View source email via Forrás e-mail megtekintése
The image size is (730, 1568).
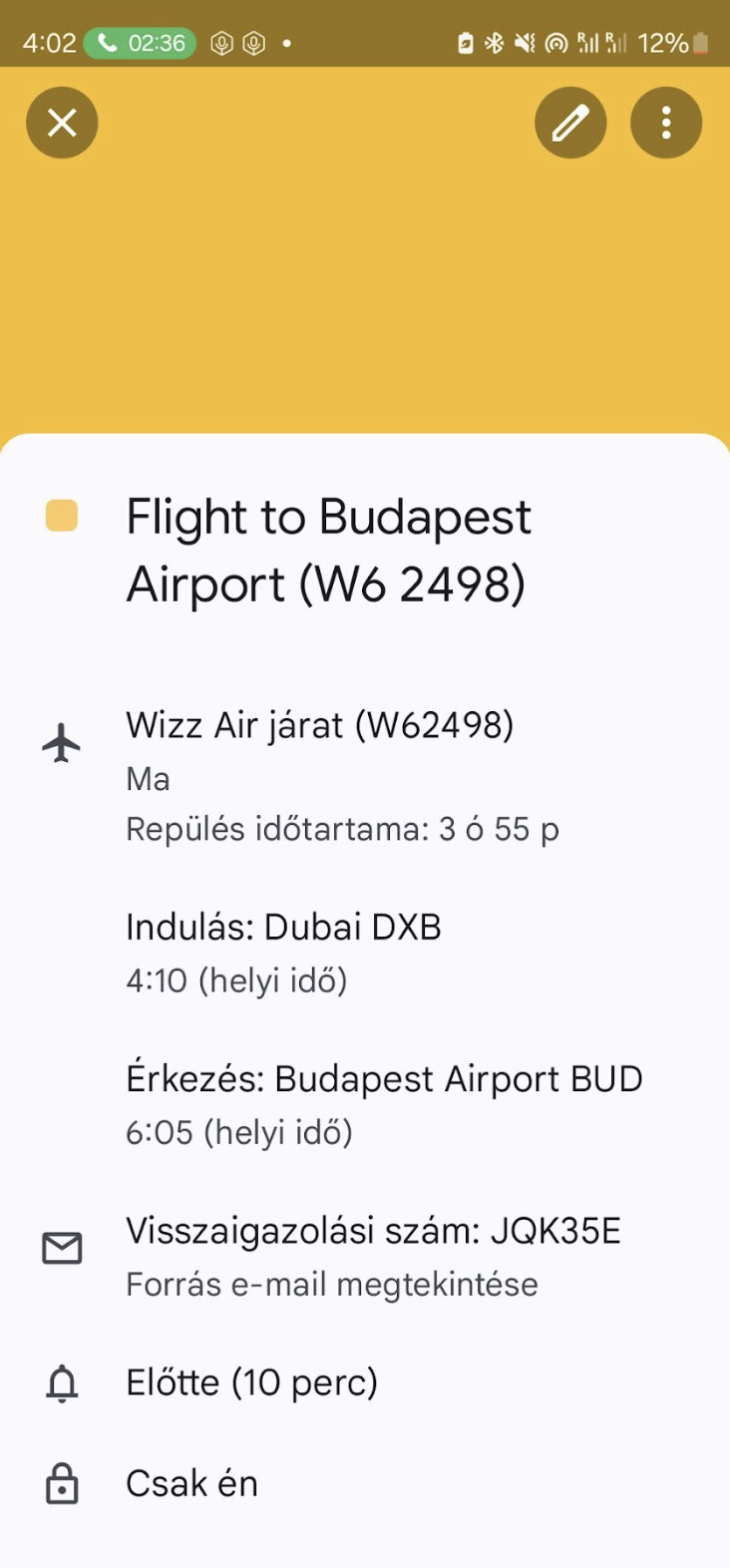coord(331,1285)
